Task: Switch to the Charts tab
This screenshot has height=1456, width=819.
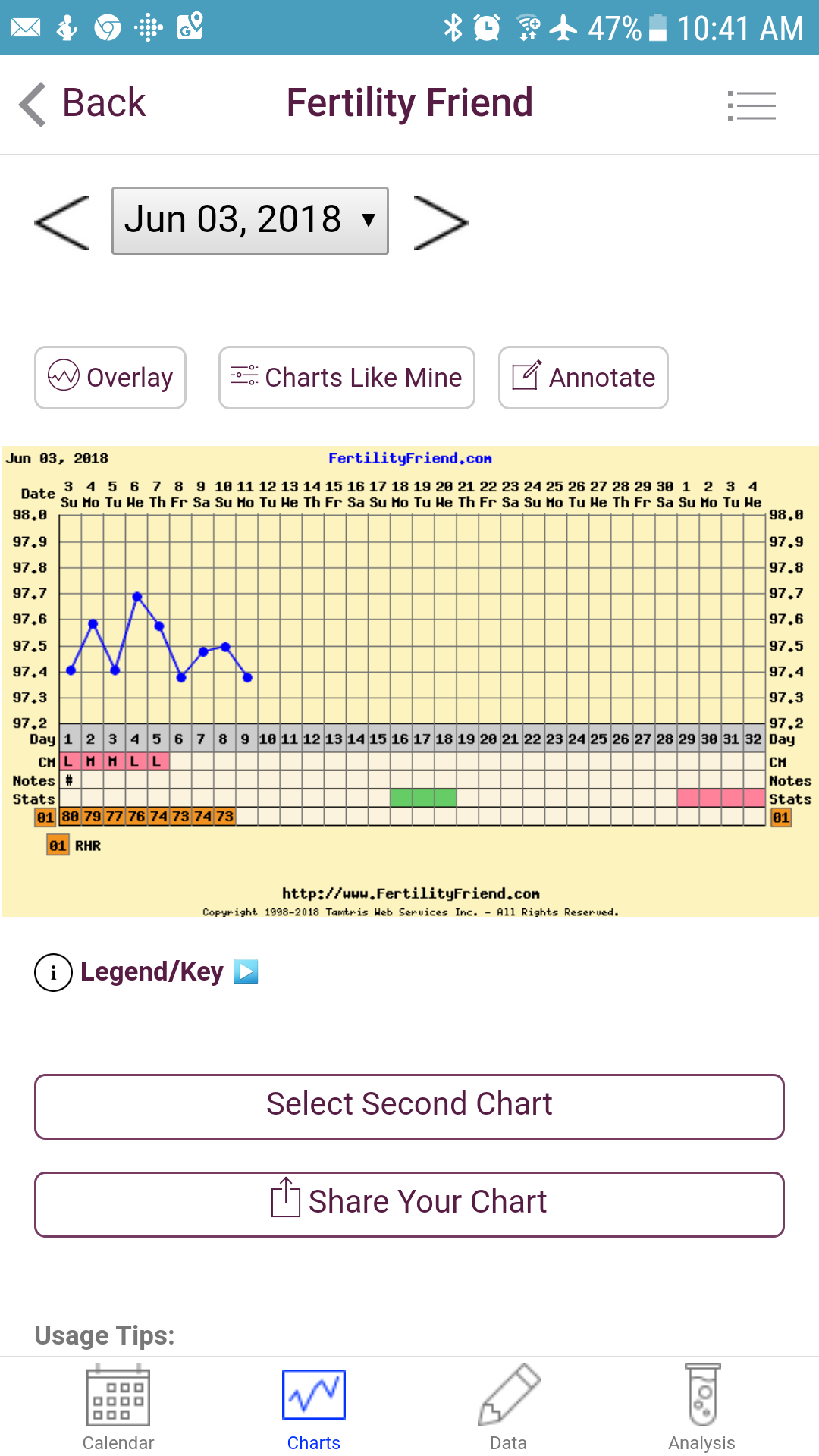Action: pos(314,1407)
